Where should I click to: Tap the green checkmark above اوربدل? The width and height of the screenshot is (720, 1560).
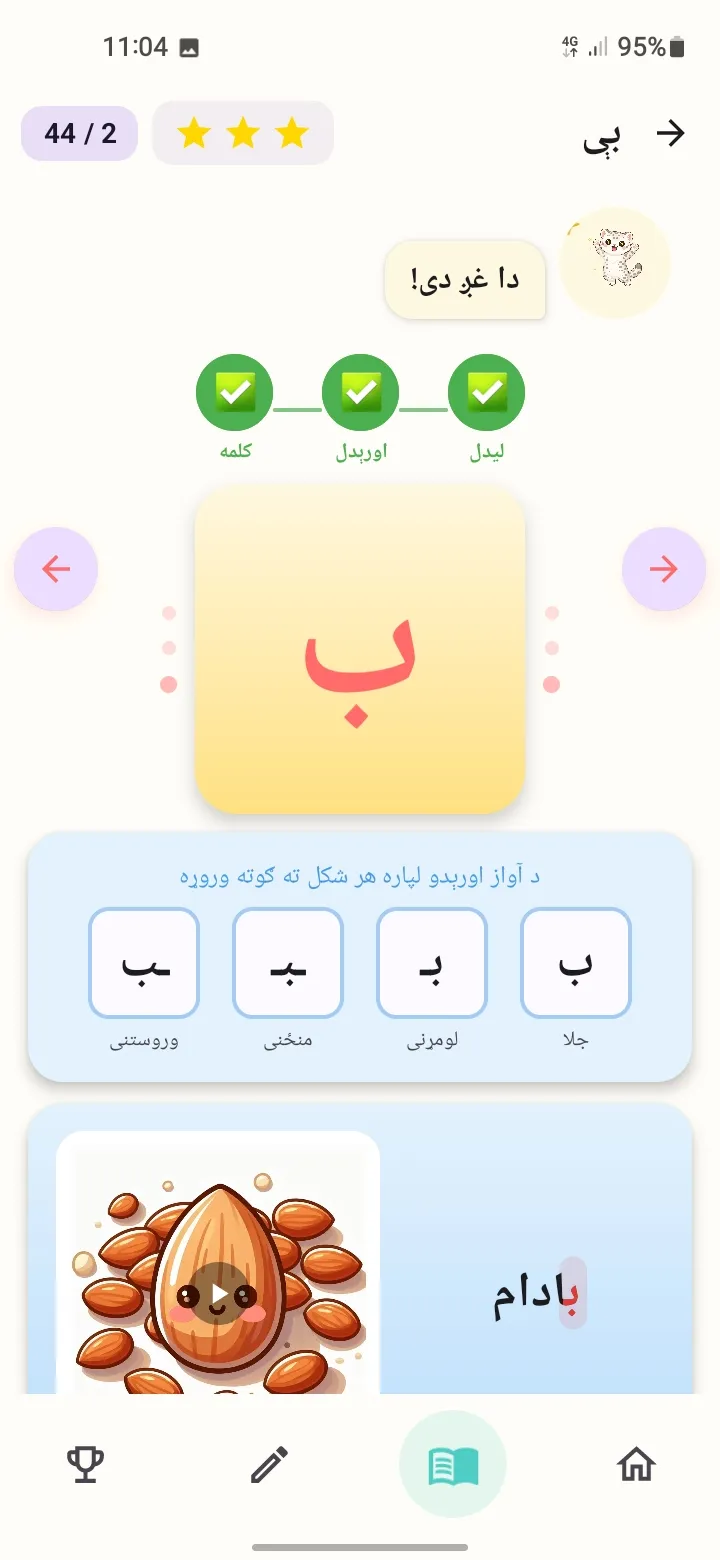point(360,393)
